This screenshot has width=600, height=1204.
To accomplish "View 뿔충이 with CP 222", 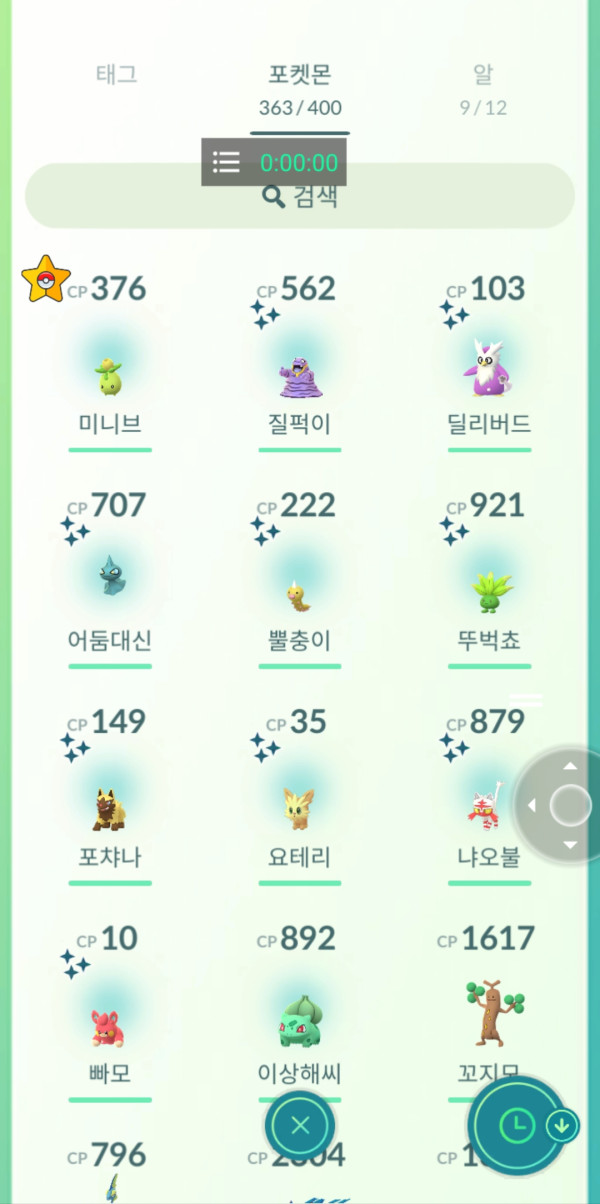I will [300, 579].
